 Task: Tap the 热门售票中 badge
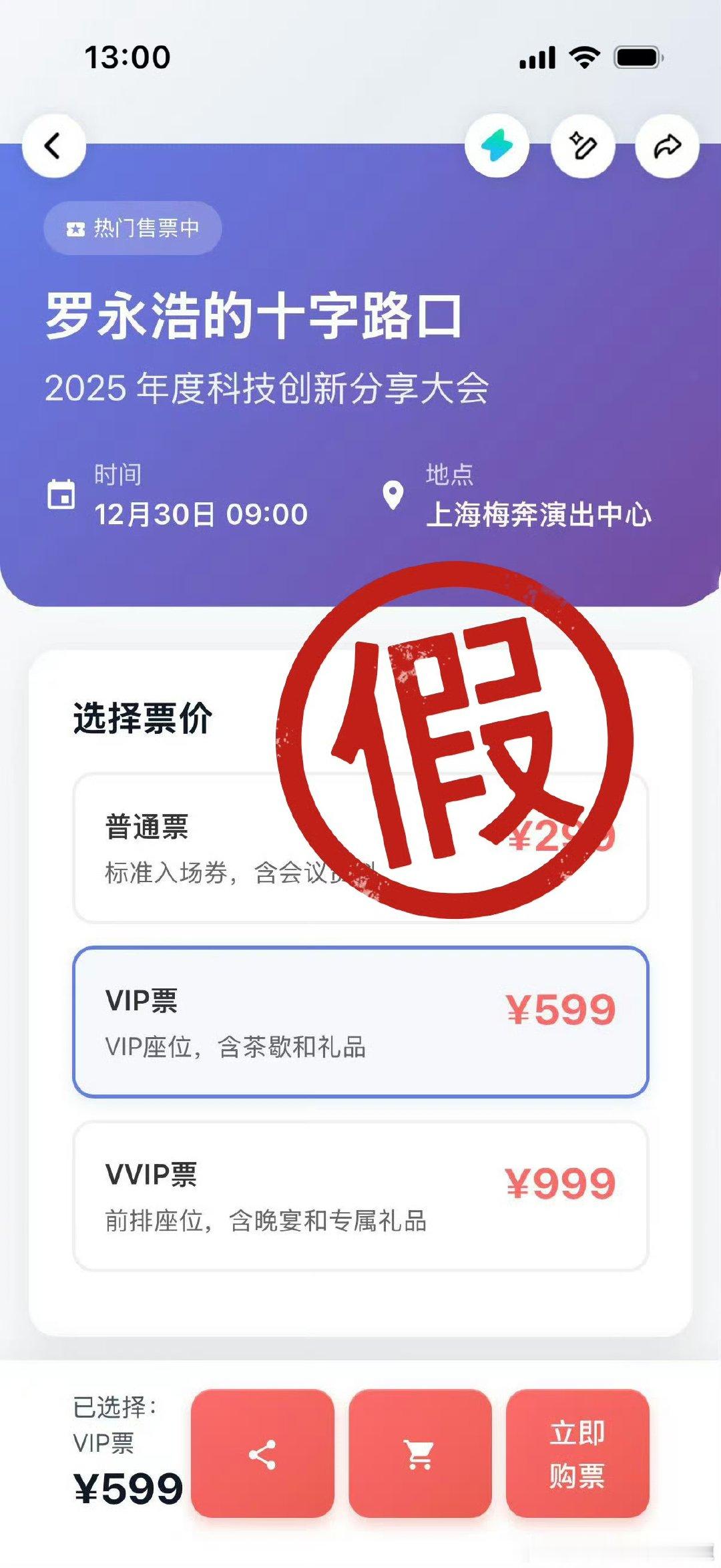132,228
